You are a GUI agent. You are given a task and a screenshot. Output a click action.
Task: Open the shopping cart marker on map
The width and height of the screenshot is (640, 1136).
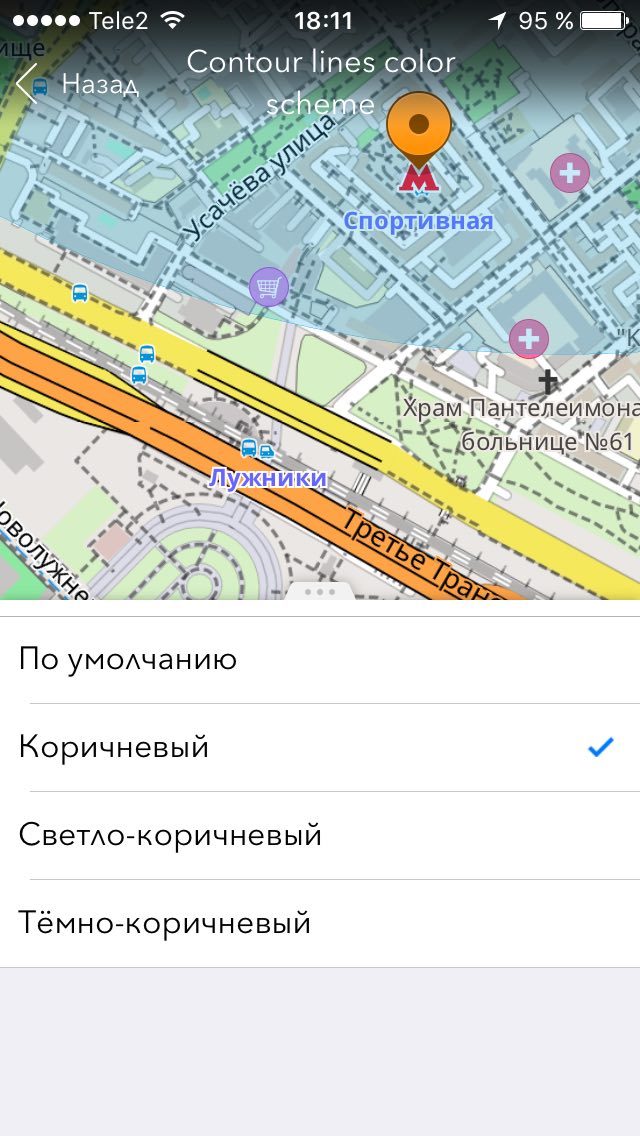[x=269, y=287]
